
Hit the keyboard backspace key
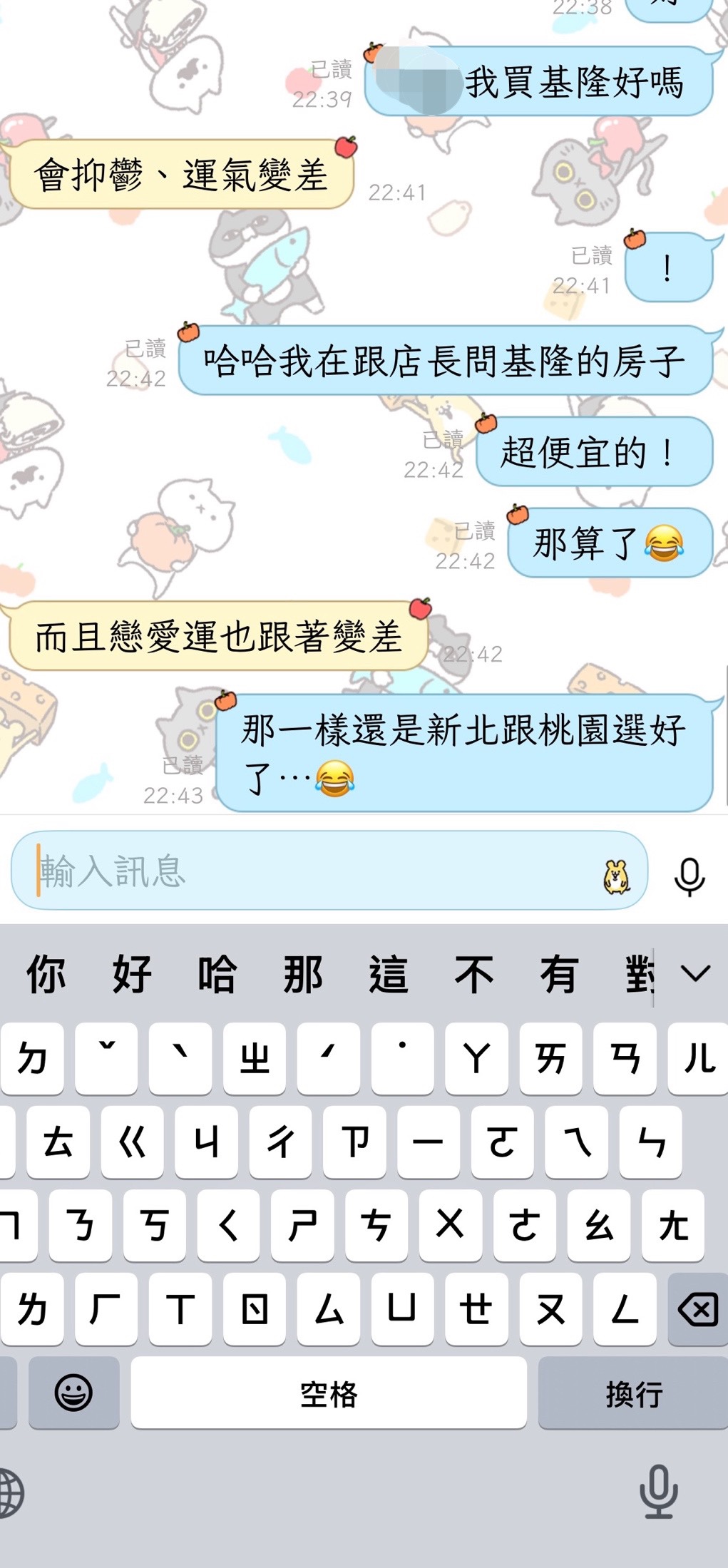click(698, 1309)
